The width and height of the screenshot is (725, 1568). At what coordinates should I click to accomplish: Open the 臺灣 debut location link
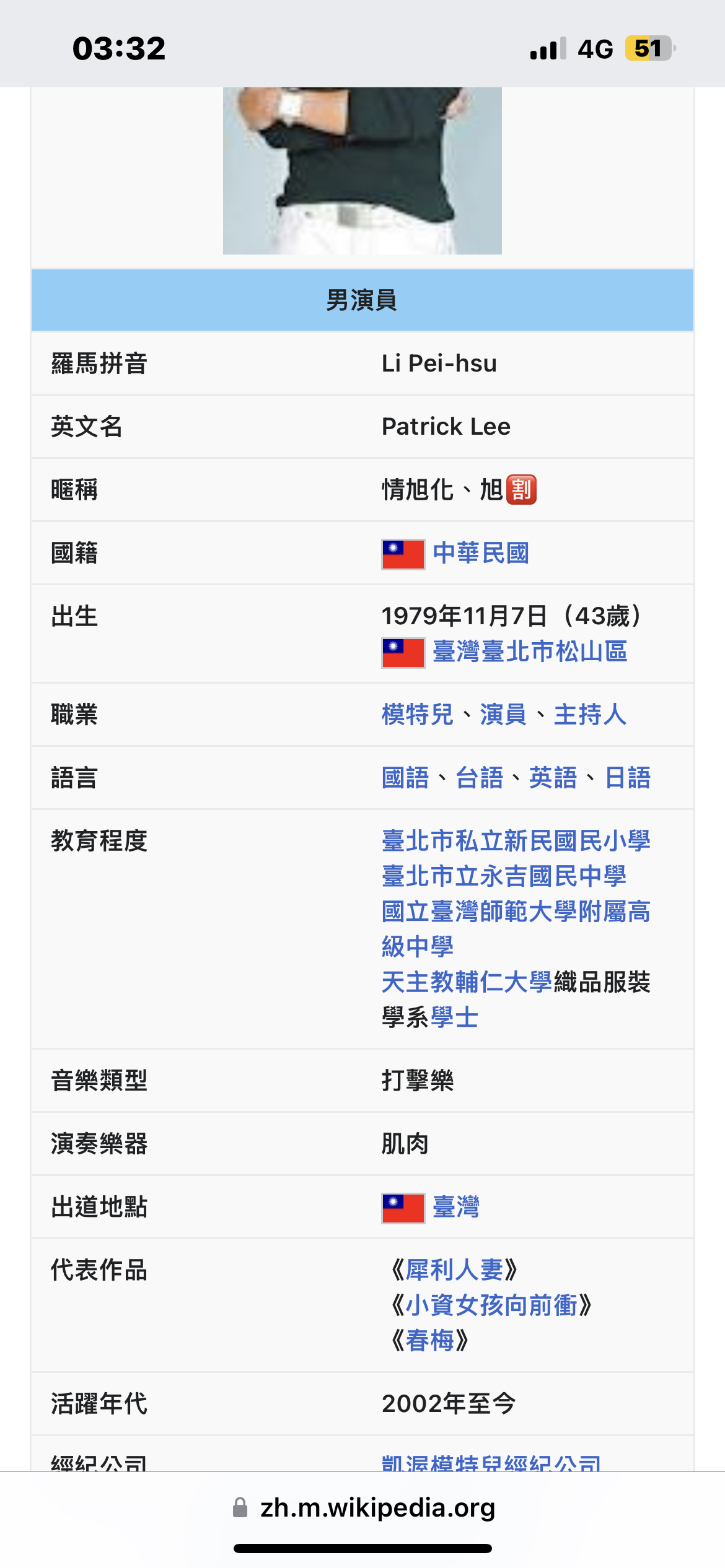coord(455,1207)
